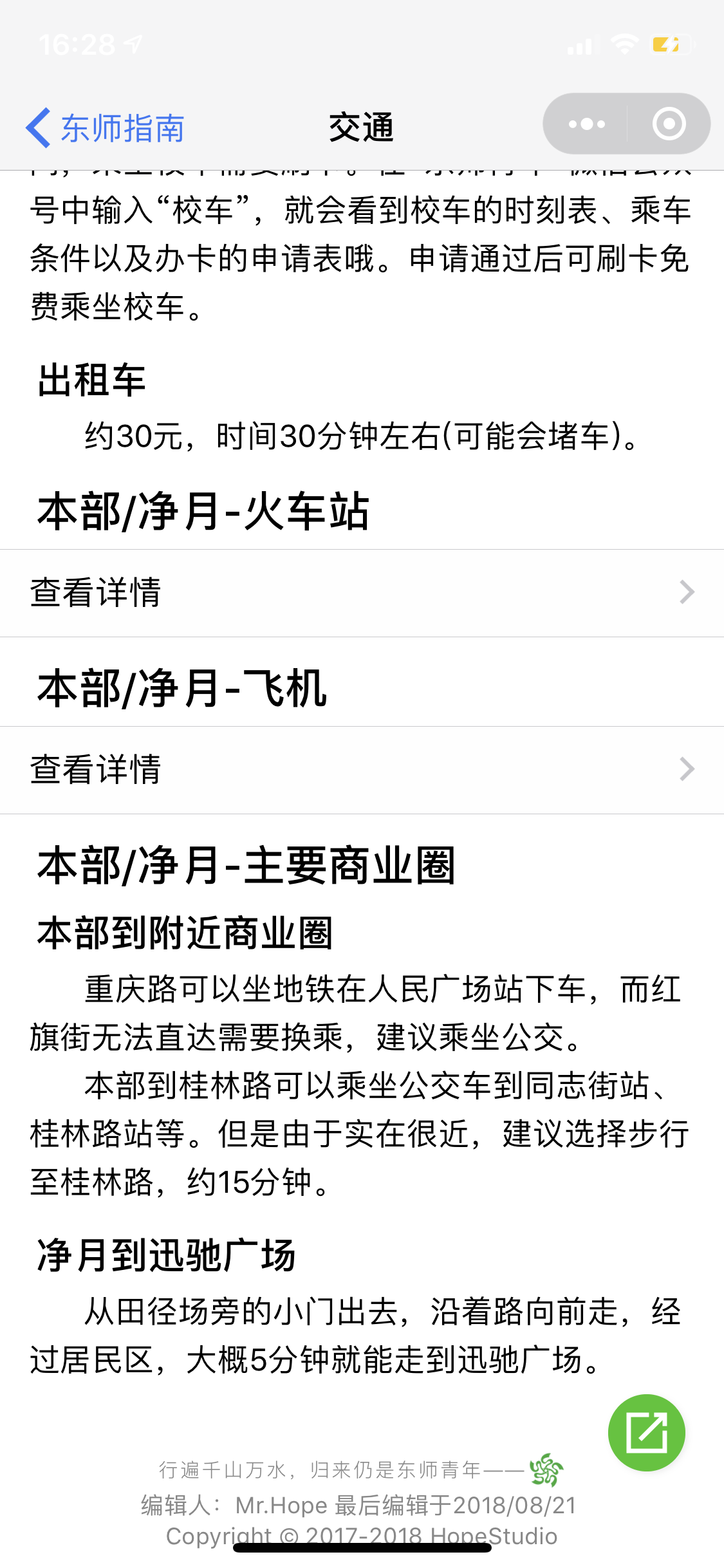Close the mini program via circle button
The height and width of the screenshot is (1568, 724).
(669, 124)
